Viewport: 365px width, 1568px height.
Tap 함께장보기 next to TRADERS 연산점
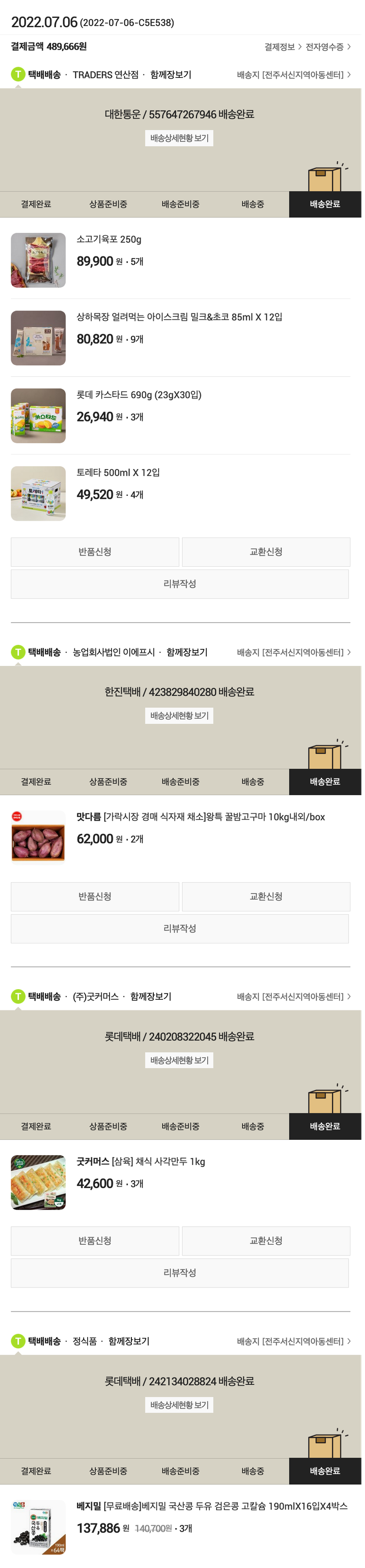170,75
